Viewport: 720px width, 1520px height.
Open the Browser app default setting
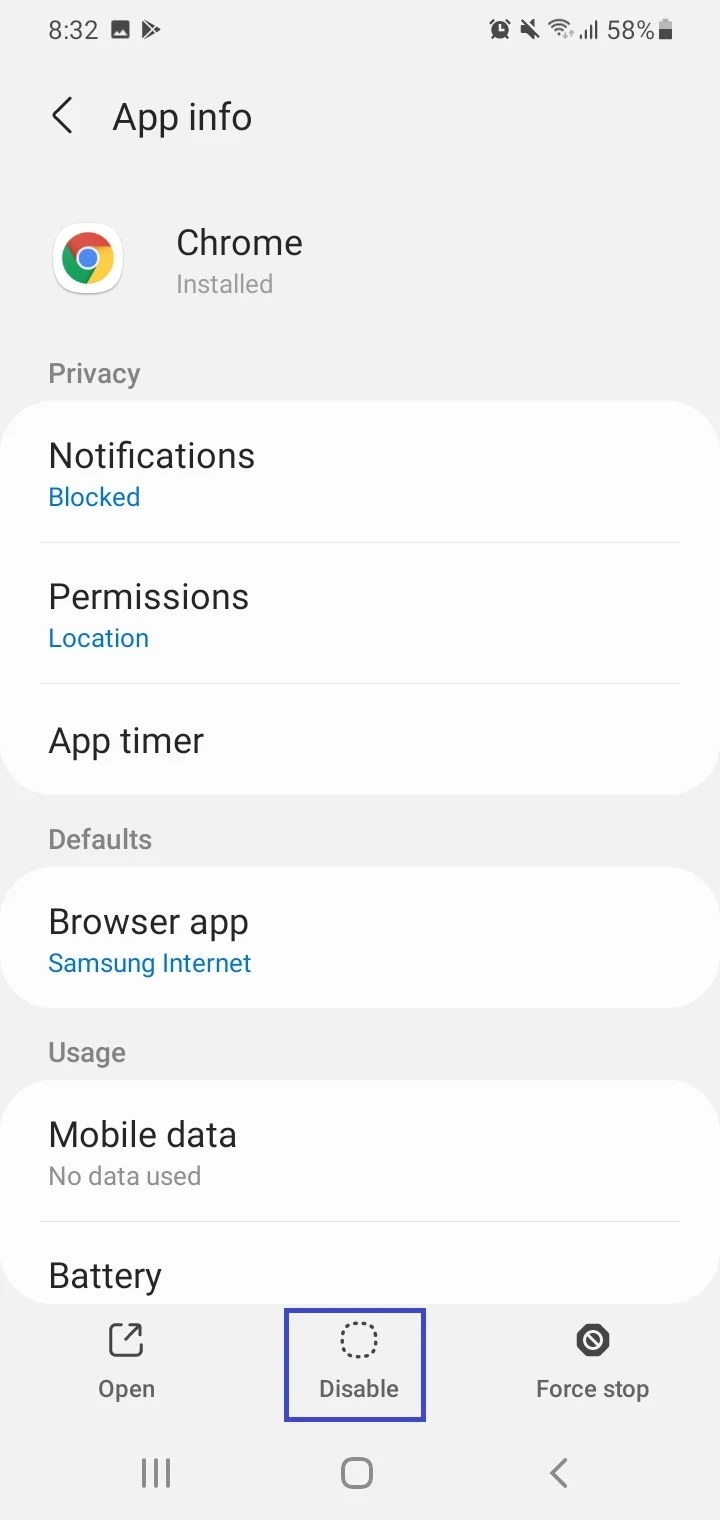(x=360, y=938)
